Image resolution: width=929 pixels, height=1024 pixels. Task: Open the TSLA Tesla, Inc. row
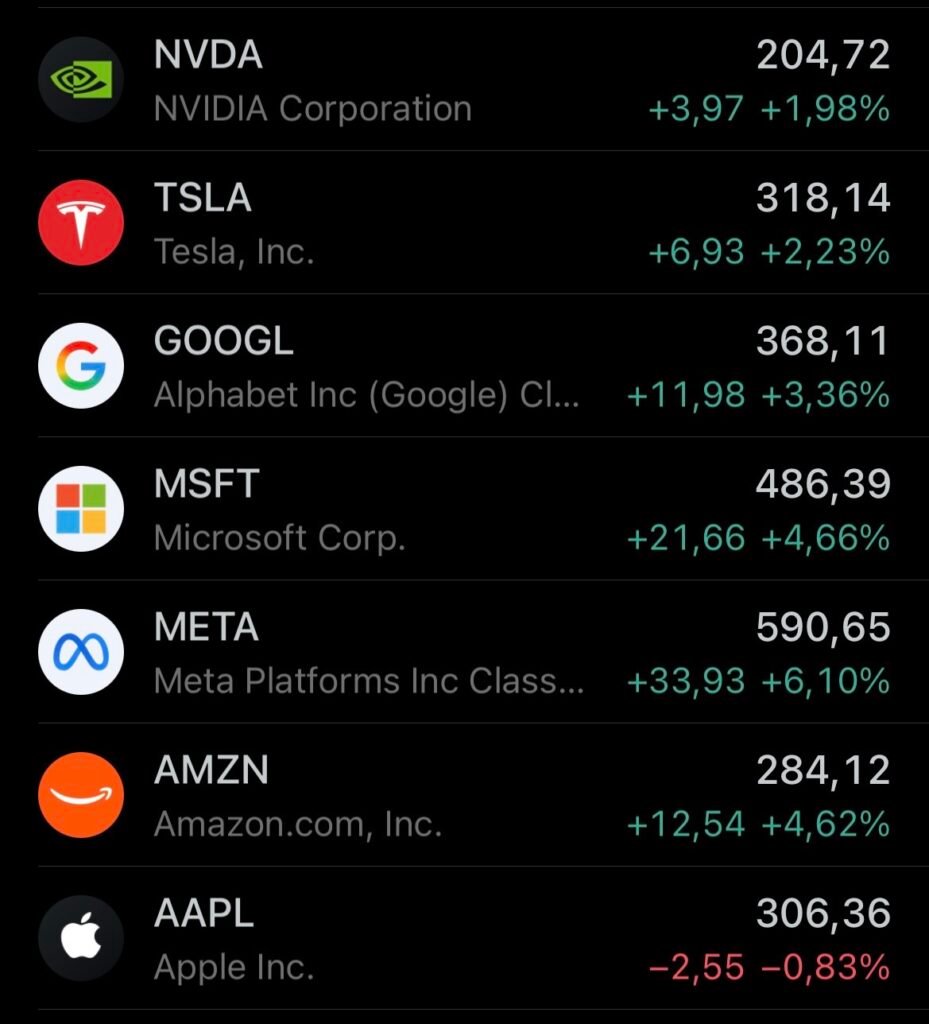point(464,223)
